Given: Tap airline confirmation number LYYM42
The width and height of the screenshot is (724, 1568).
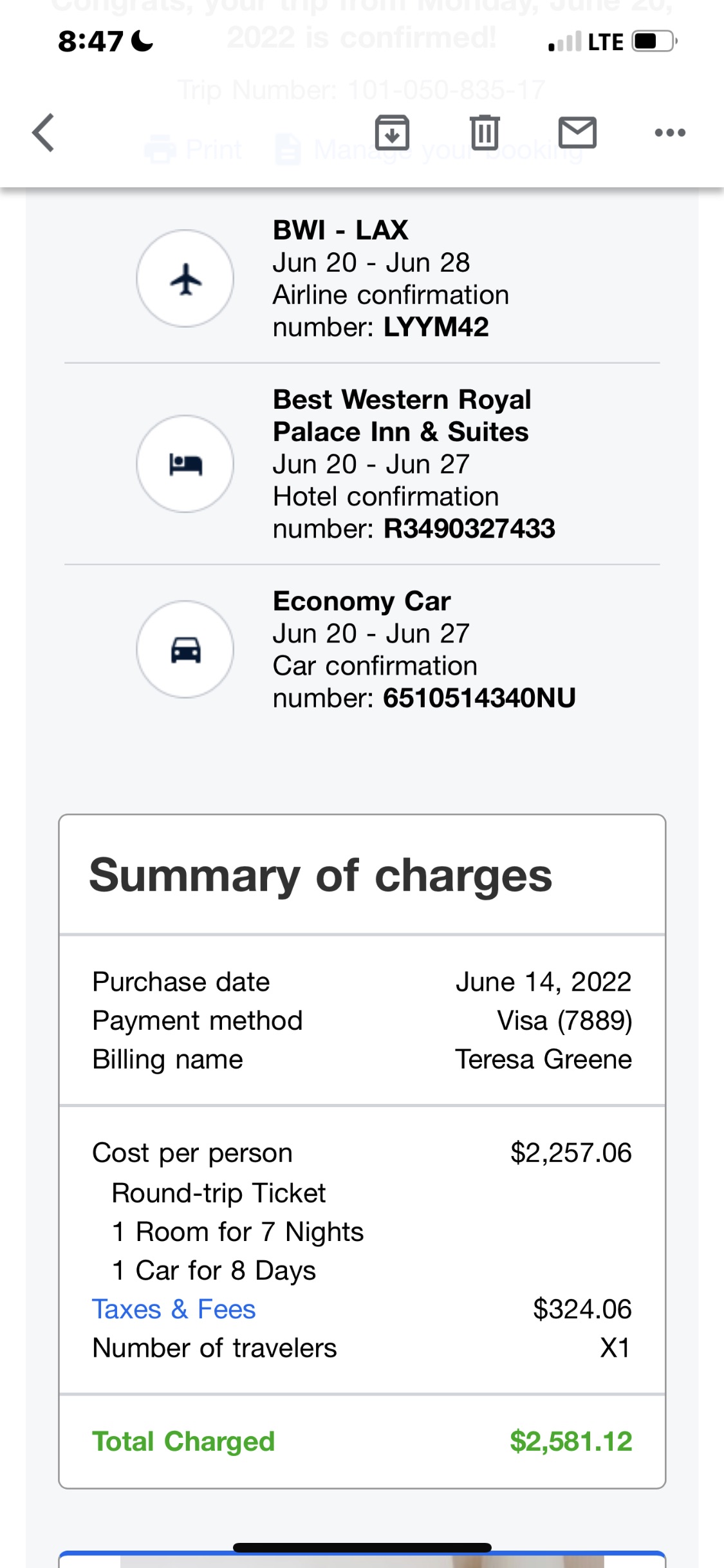Looking at the screenshot, I should pos(436,326).
